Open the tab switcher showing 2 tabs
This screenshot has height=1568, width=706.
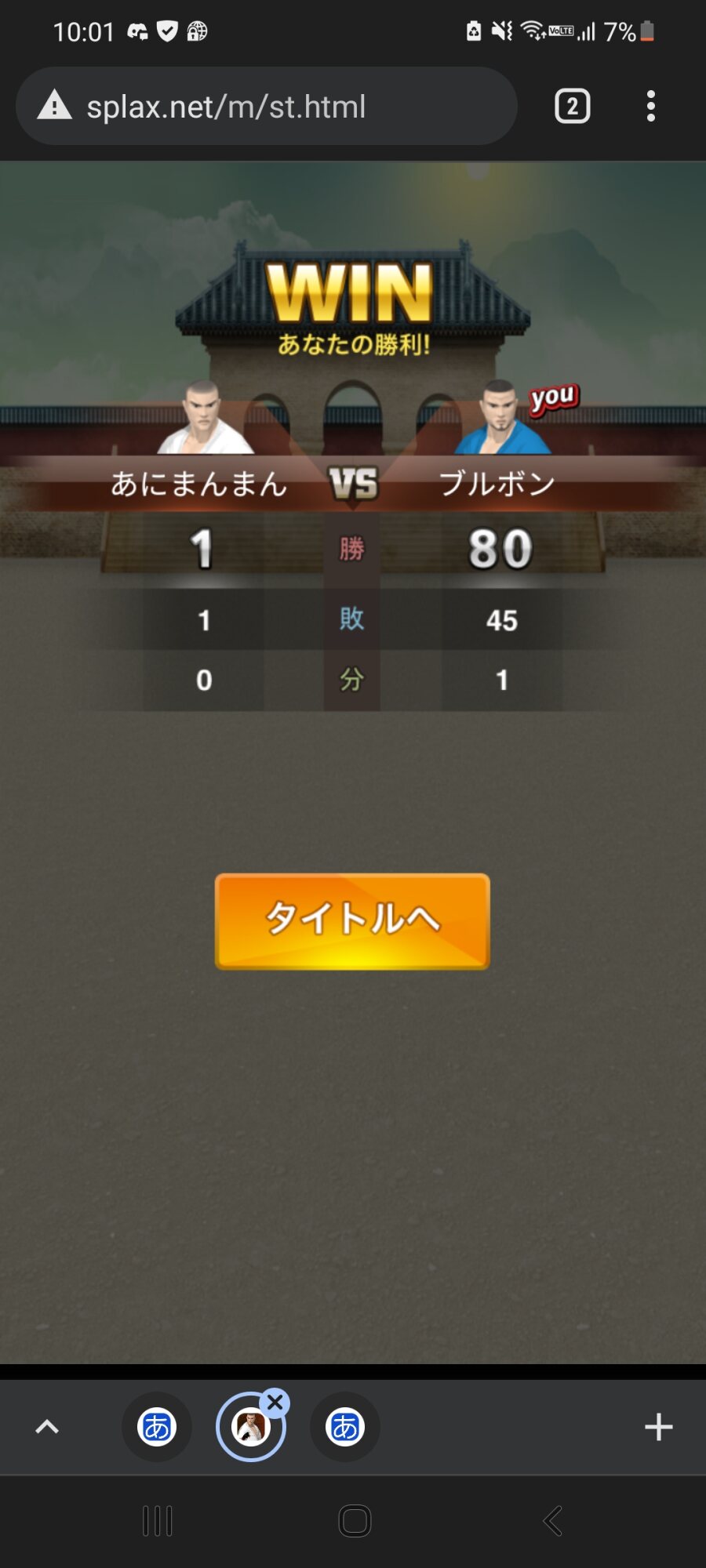click(x=572, y=106)
